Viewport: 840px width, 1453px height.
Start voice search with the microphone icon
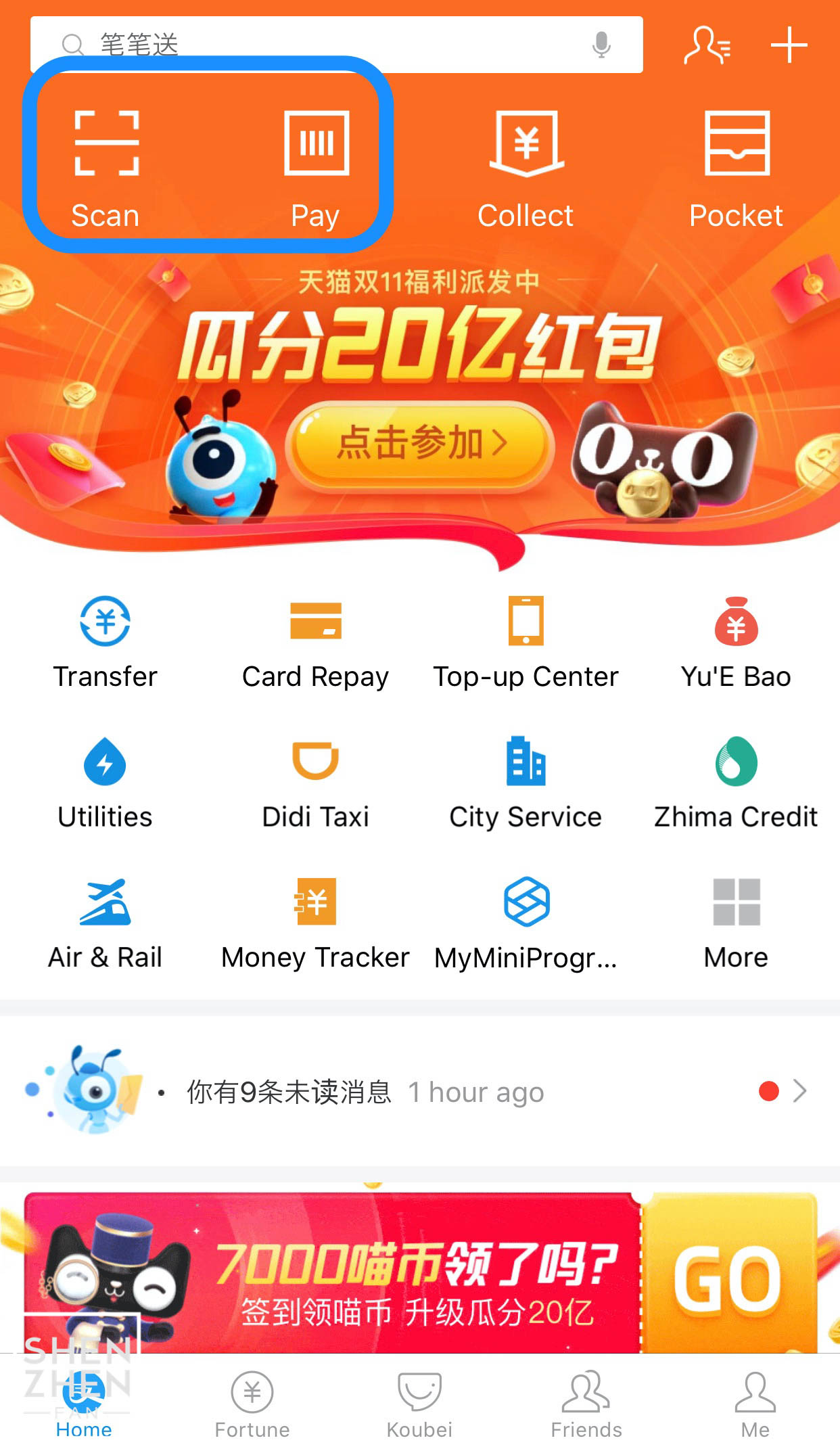point(601,45)
